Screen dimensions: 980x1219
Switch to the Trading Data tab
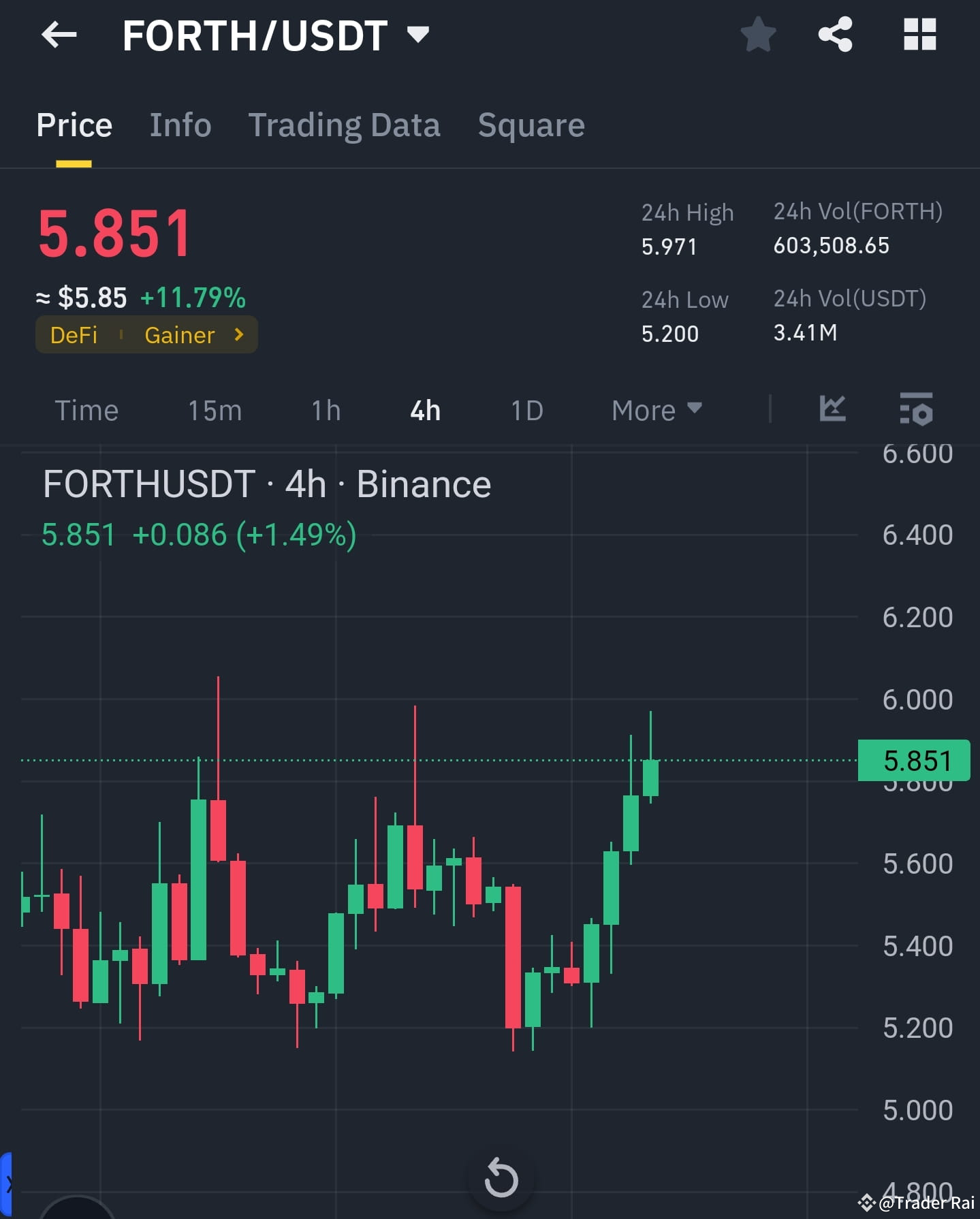click(x=345, y=125)
